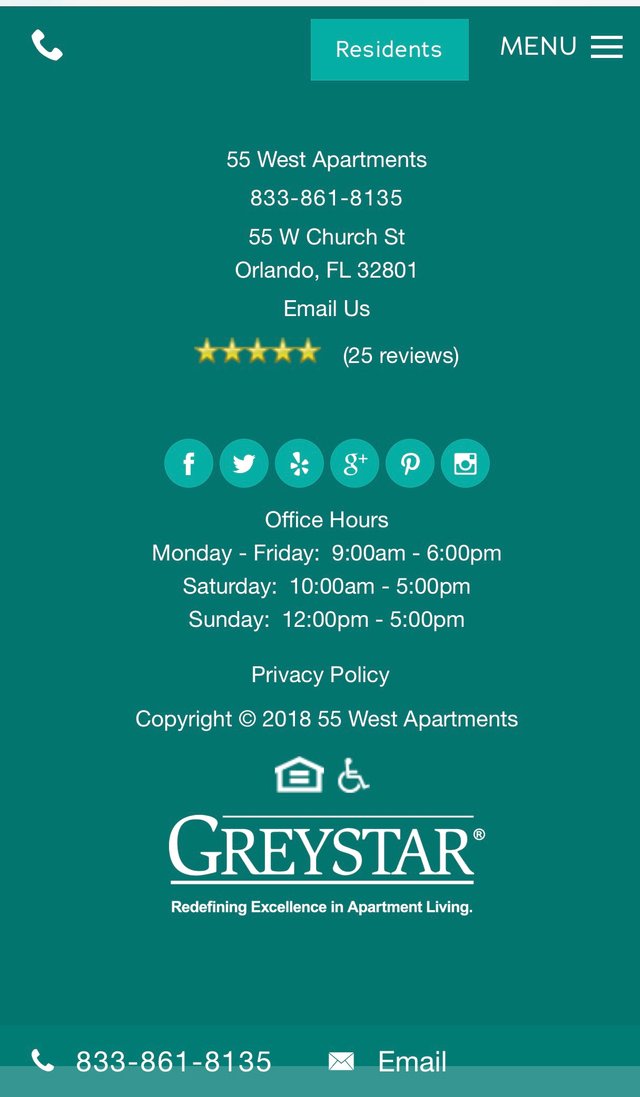640x1097 pixels.
Task: Tap Email in the bottom bar
Action: [388, 1061]
